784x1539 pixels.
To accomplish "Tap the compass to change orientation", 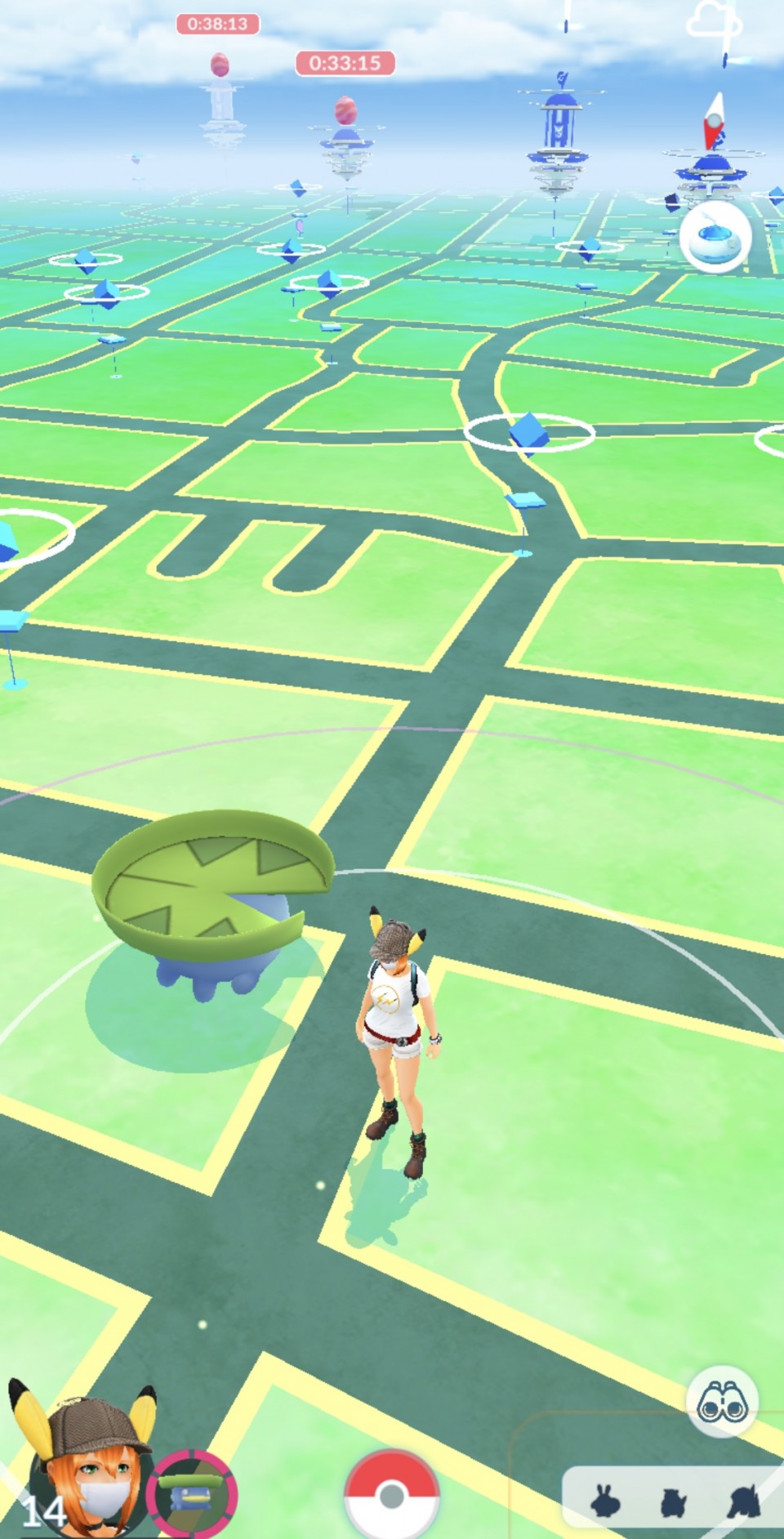I will pyautogui.click(x=715, y=123).
